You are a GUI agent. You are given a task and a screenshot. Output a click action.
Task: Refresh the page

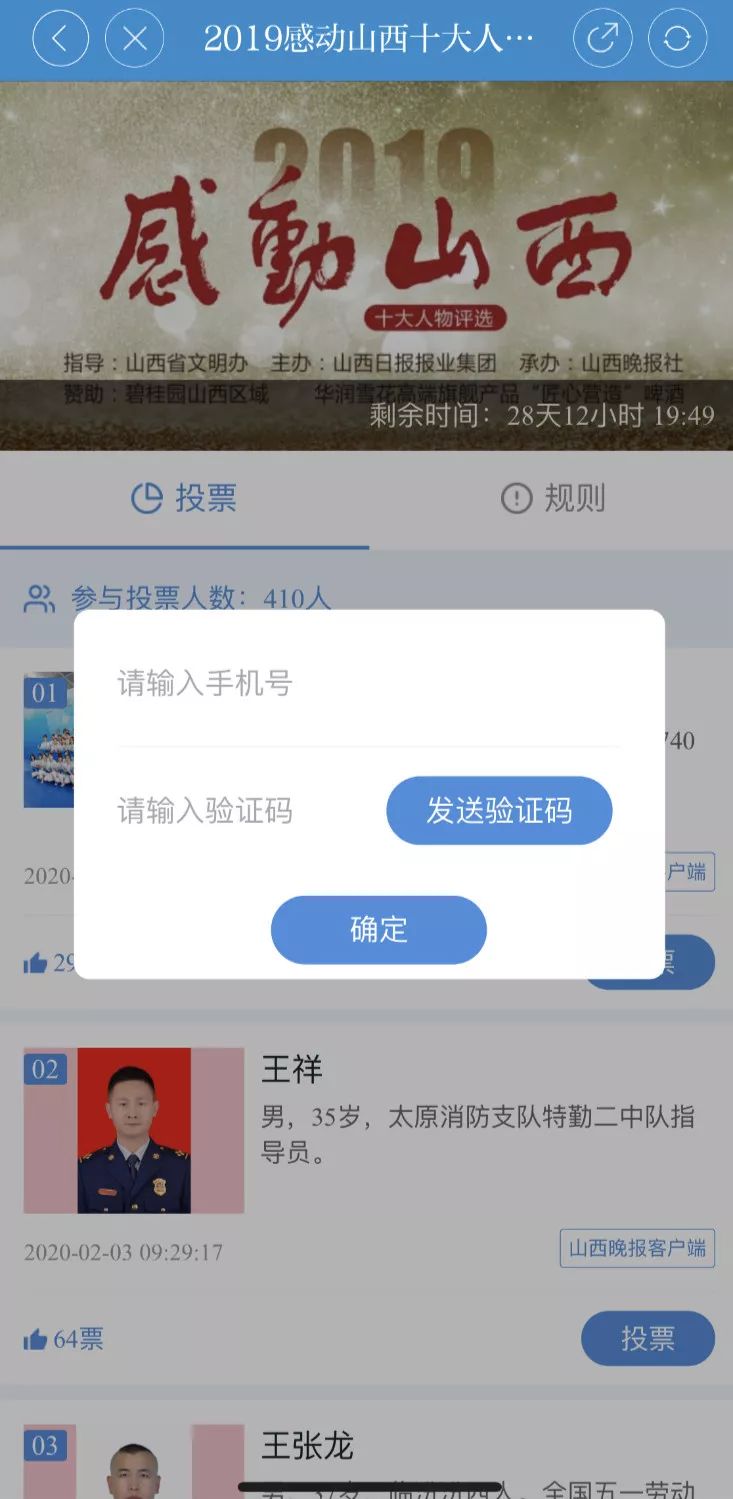coord(677,39)
